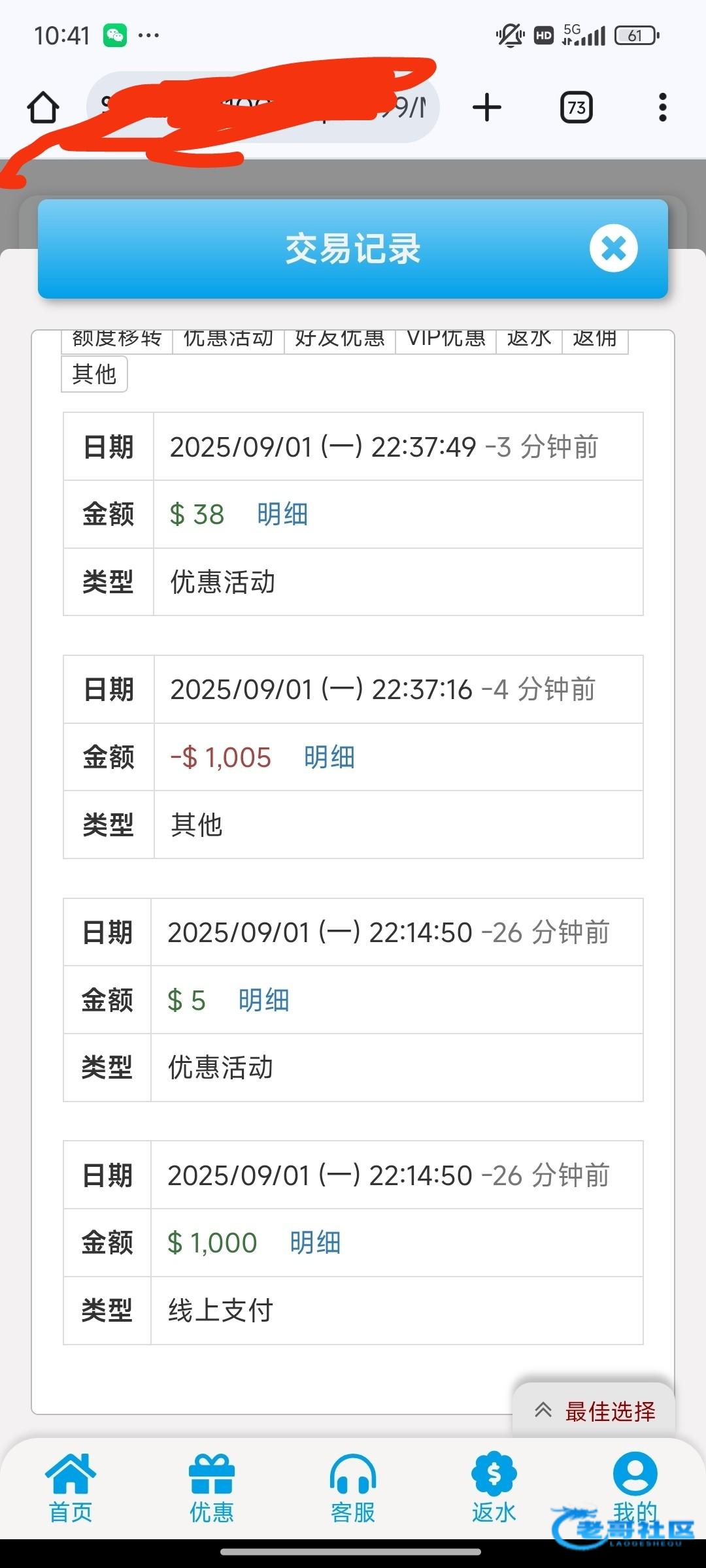Show 明细 for the $1,000 payment
Image resolution: width=706 pixels, height=1568 pixels.
pyautogui.click(x=315, y=1243)
